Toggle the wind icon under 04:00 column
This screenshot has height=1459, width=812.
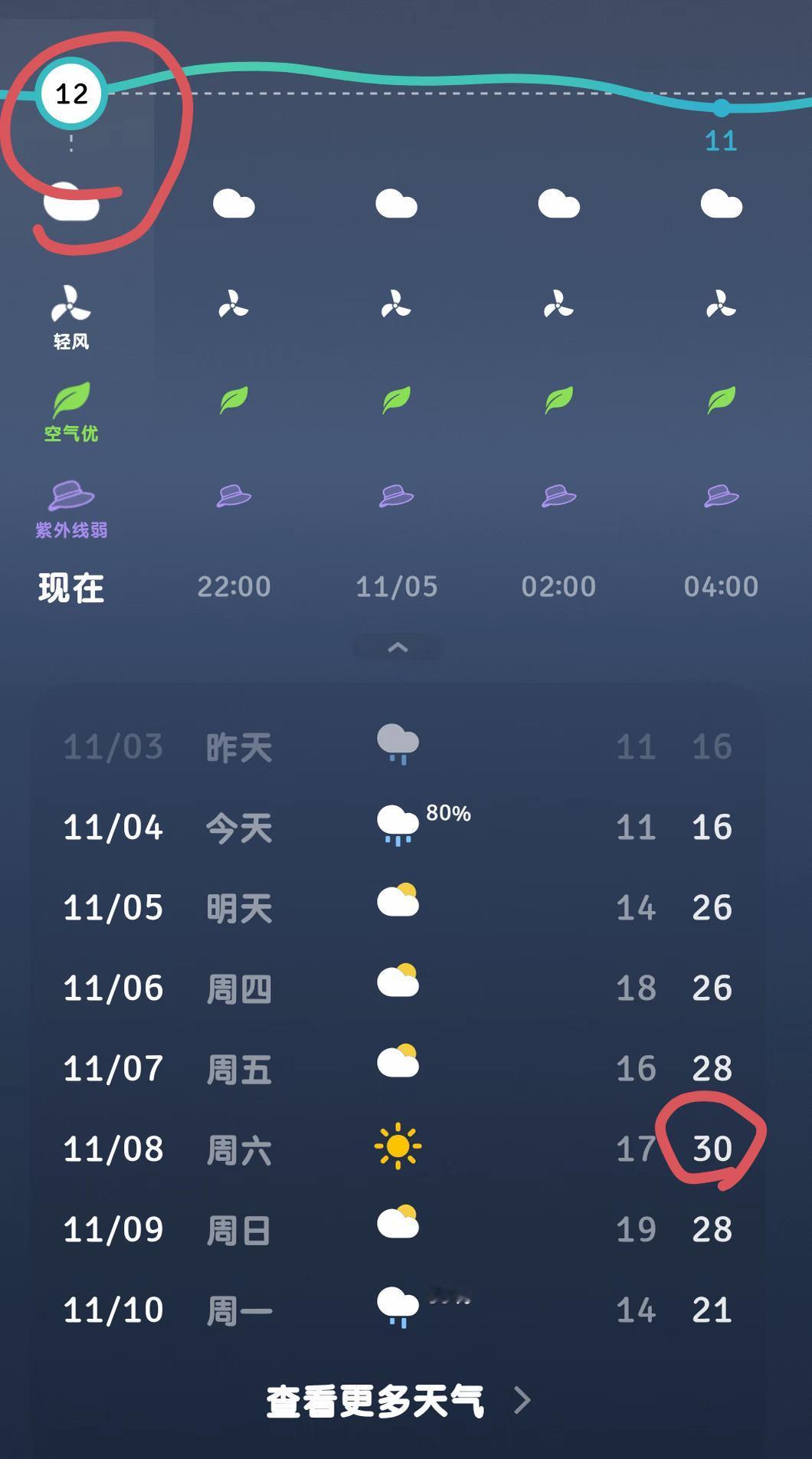[720, 305]
